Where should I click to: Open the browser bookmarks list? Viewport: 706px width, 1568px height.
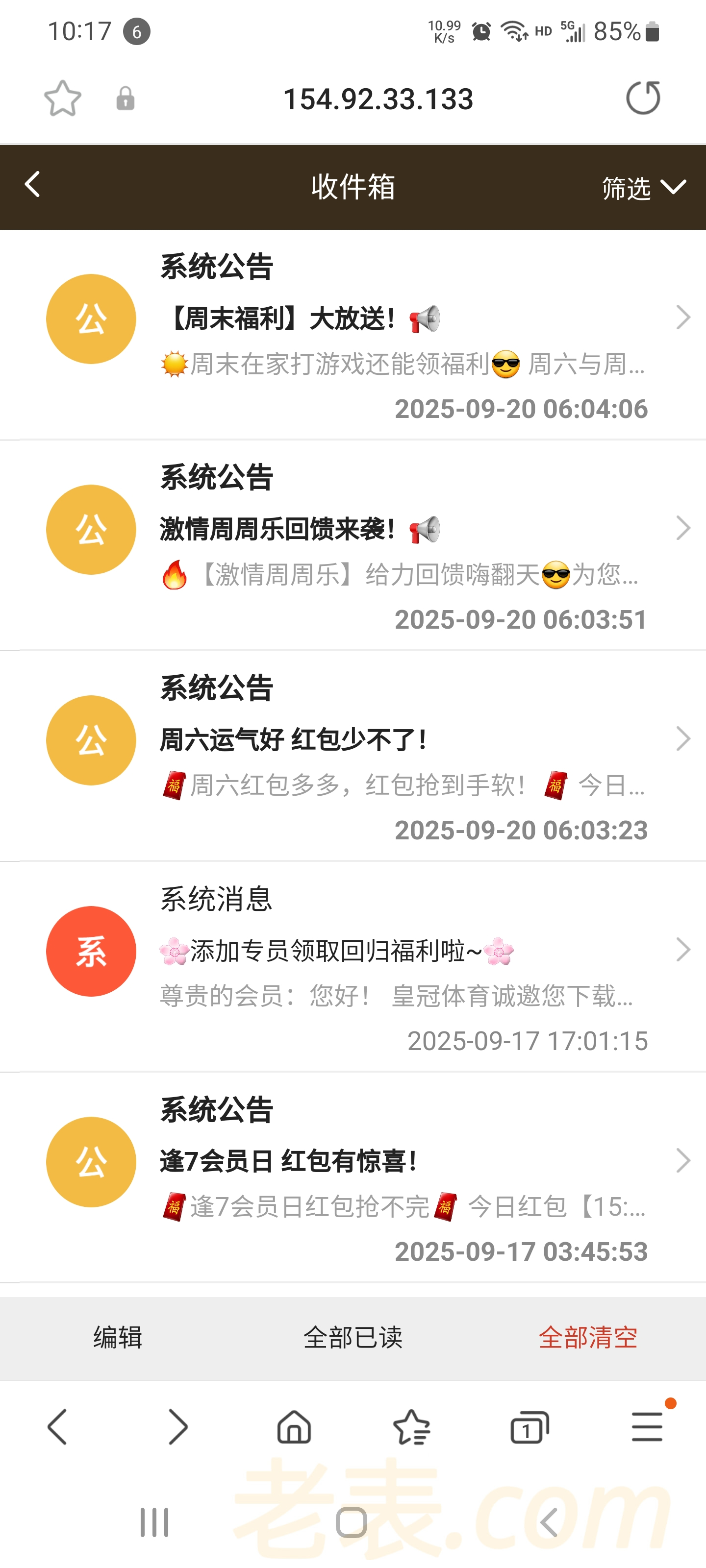(412, 1426)
